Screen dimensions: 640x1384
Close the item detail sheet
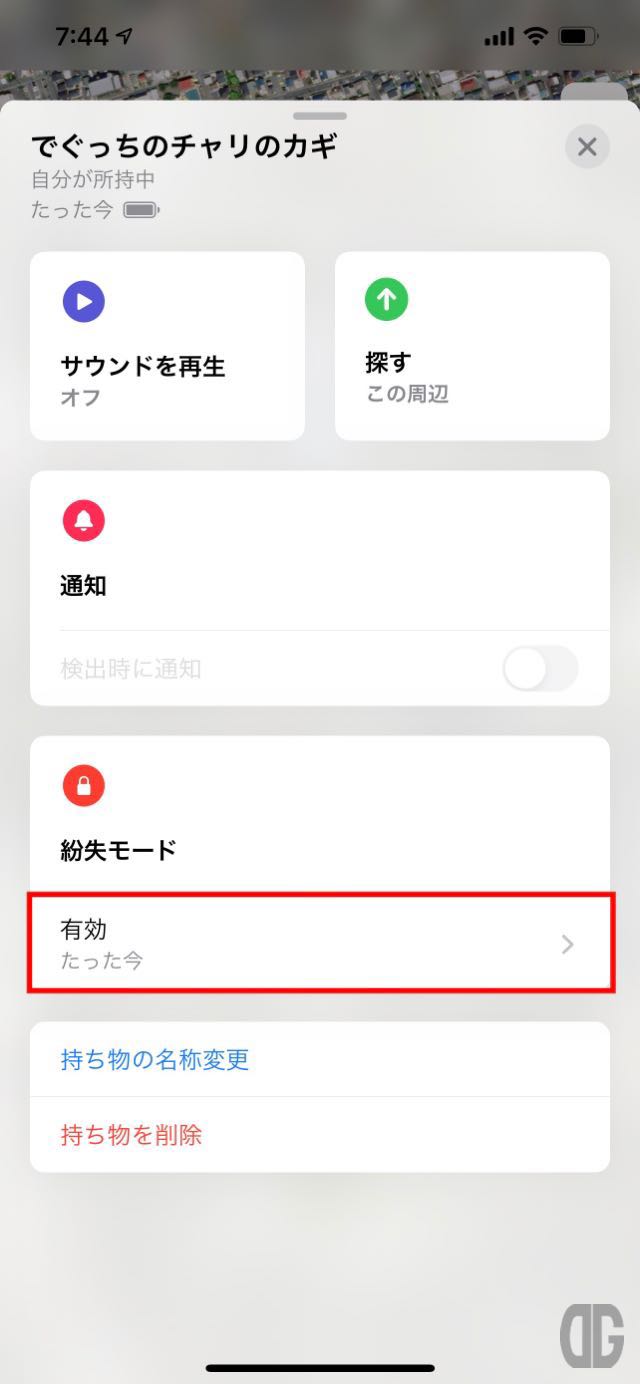[587, 148]
